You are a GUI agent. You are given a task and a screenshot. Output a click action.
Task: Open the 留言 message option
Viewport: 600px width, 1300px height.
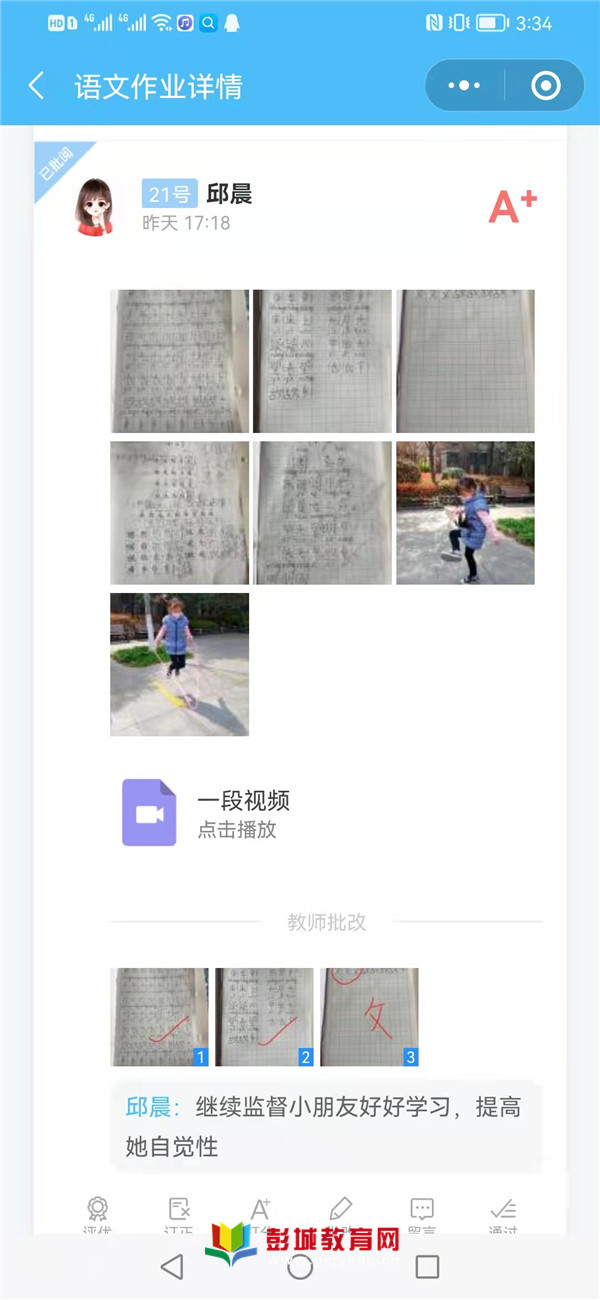pyautogui.click(x=422, y=1214)
